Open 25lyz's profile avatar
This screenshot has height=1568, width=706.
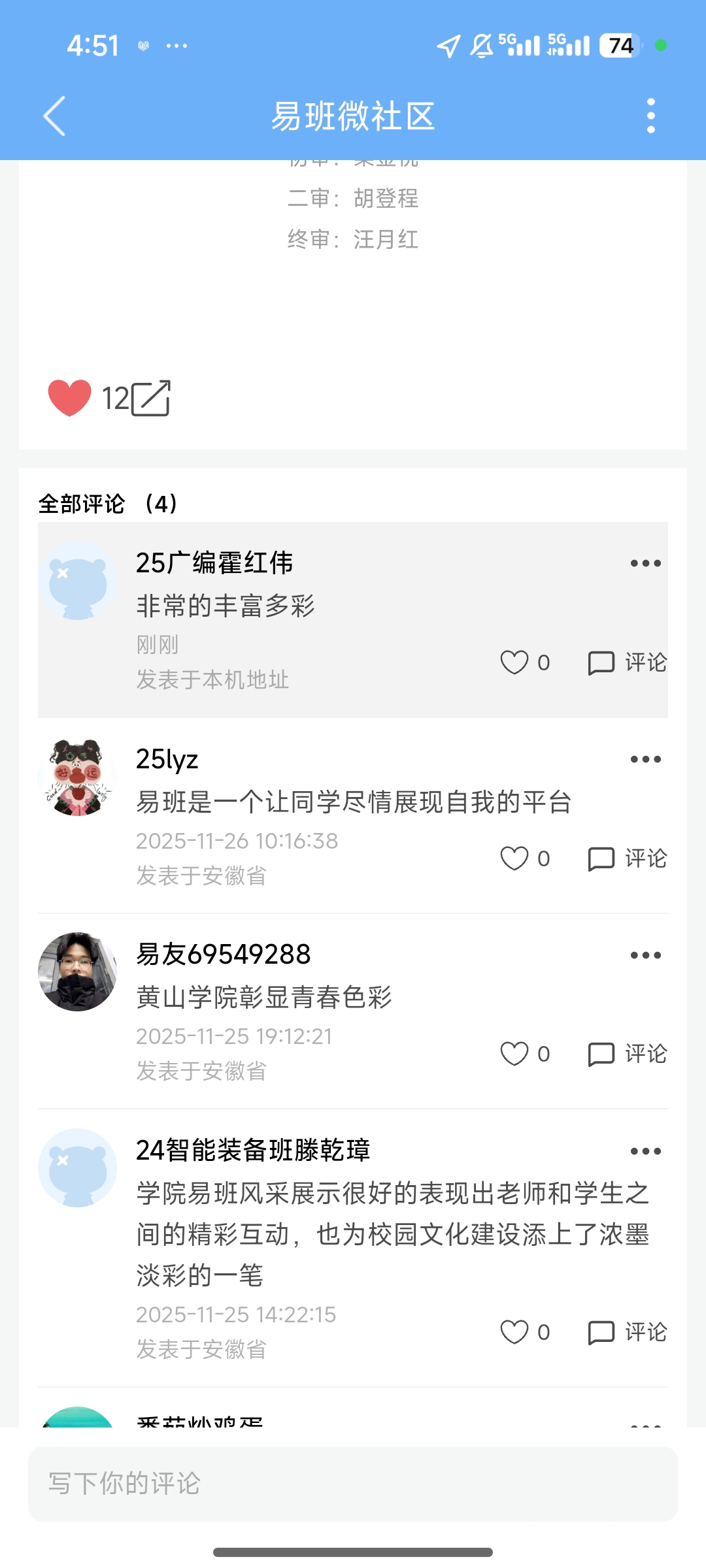(77, 776)
